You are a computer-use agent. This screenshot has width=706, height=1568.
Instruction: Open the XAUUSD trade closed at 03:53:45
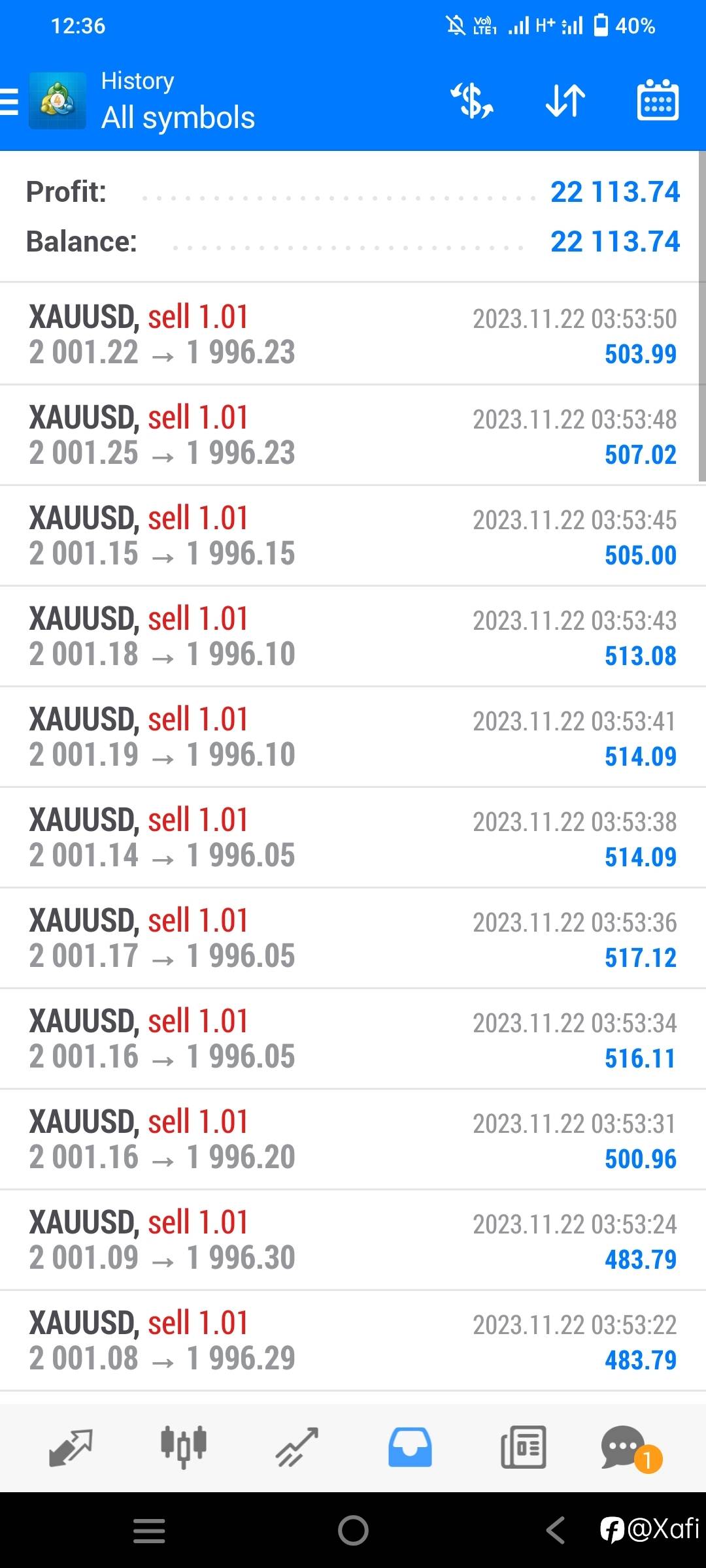353,536
